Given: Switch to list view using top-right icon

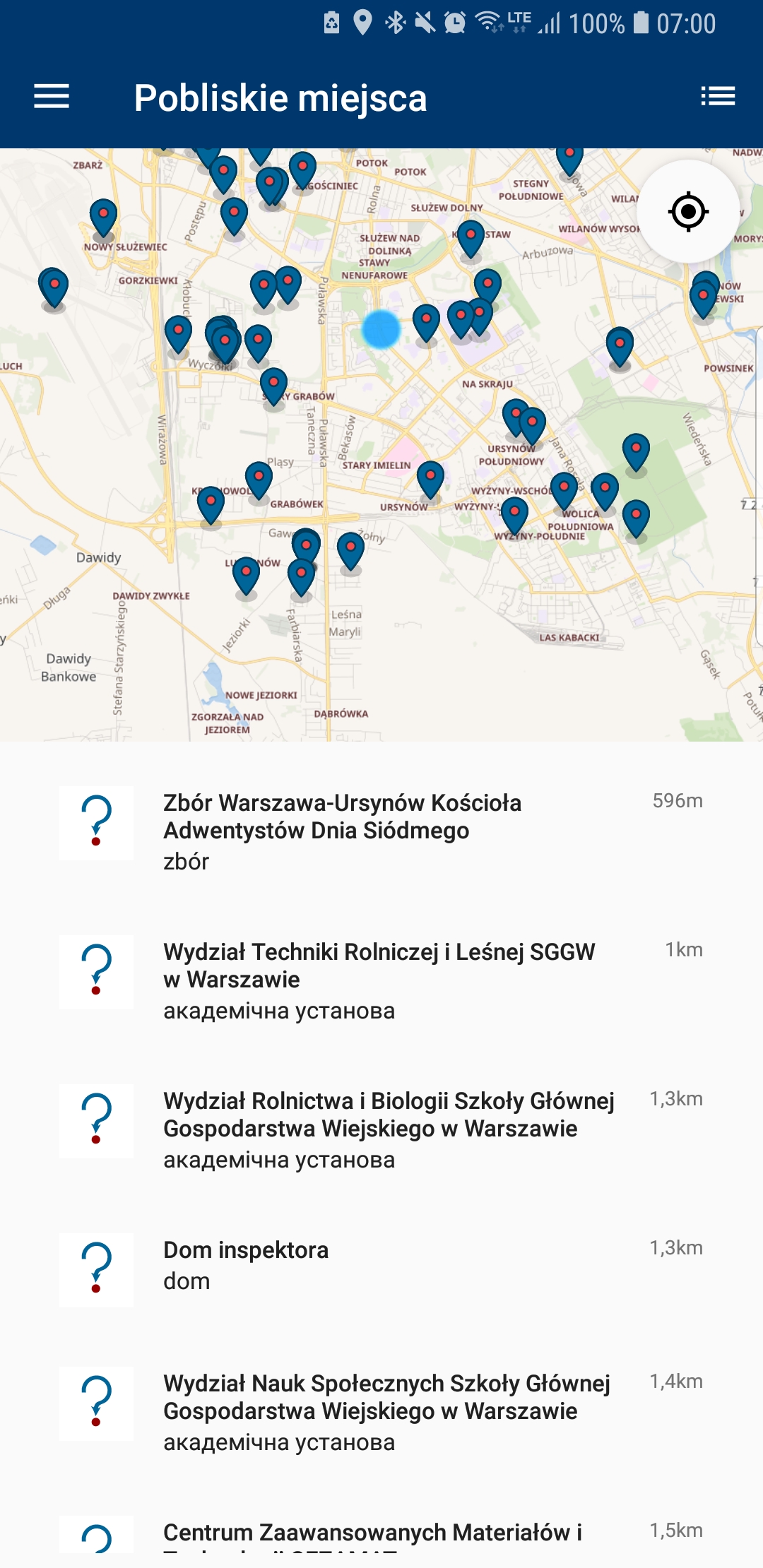Looking at the screenshot, I should [x=718, y=97].
